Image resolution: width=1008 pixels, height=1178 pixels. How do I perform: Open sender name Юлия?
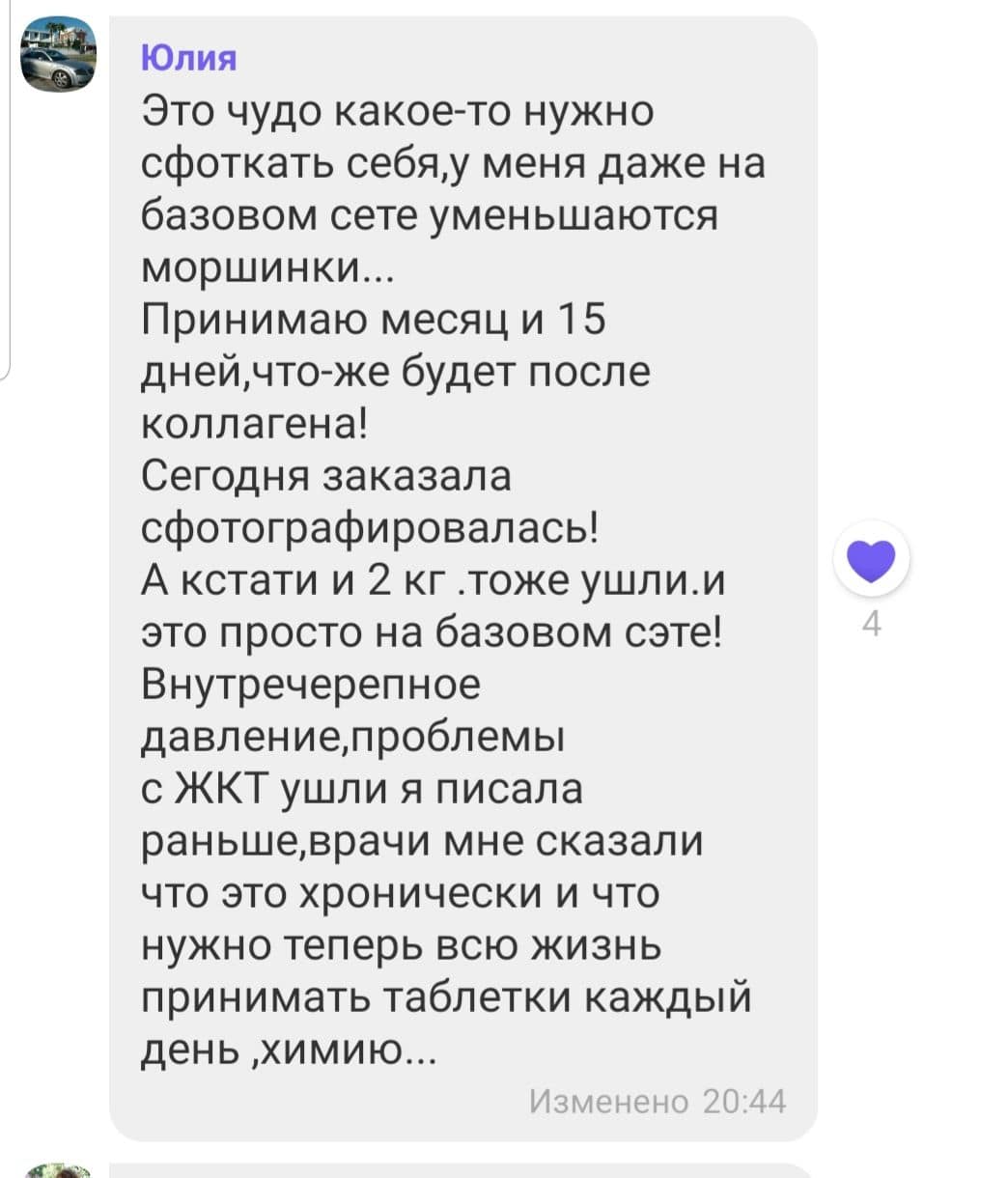[188, 58]
